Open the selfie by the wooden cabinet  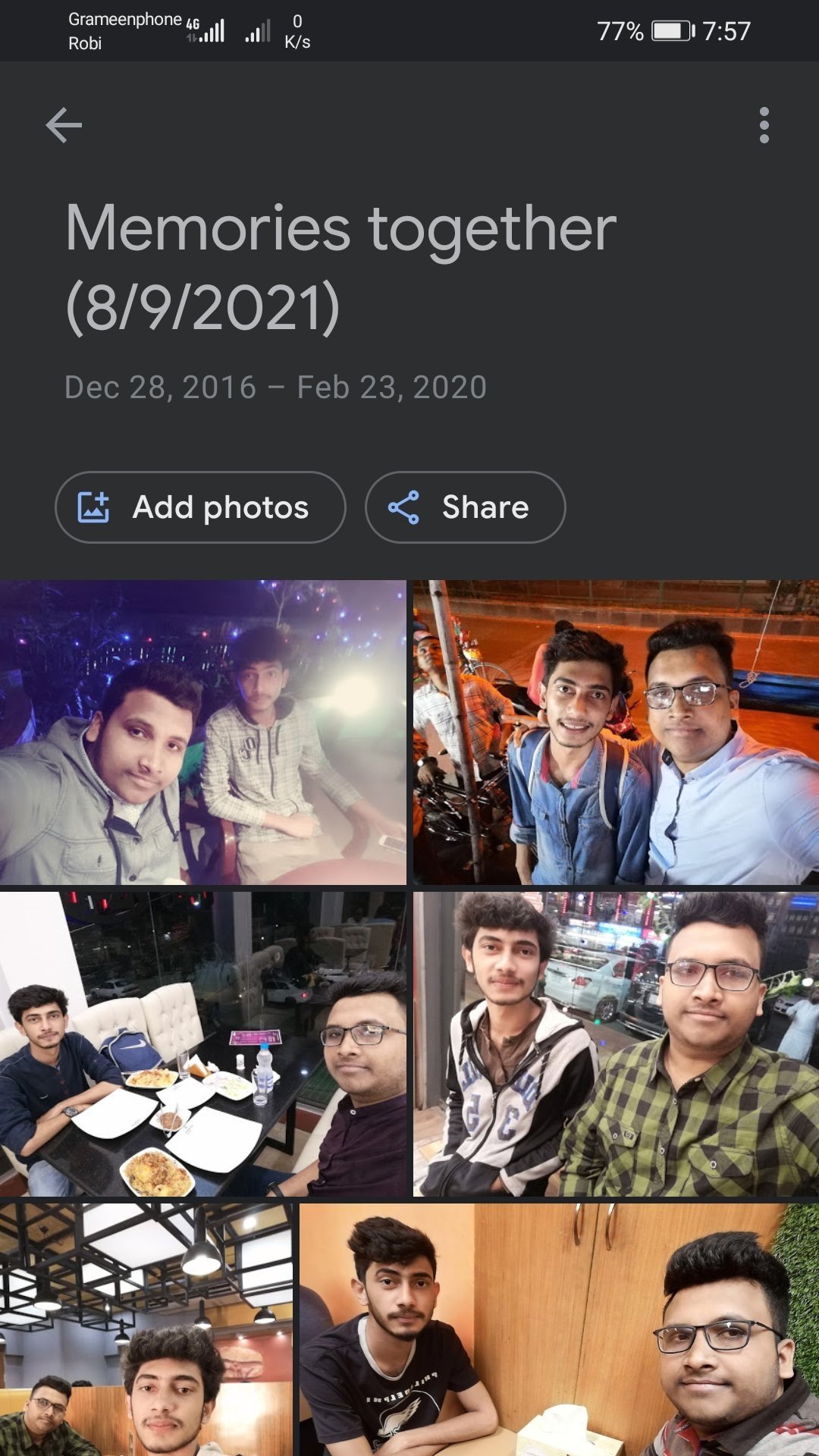click(559, 1329)
